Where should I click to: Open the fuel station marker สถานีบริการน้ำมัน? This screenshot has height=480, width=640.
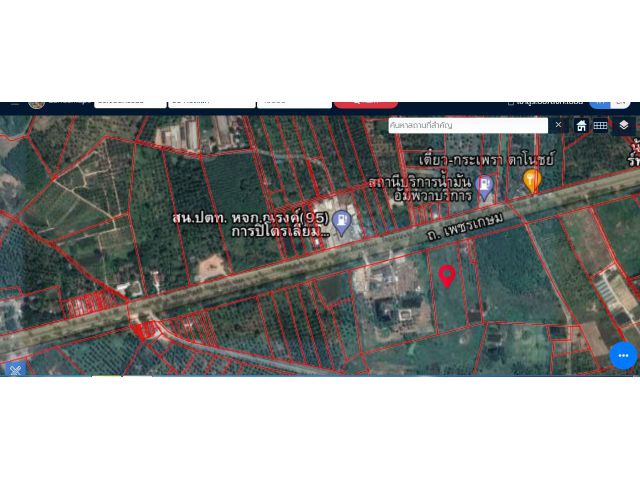[485, 186]
